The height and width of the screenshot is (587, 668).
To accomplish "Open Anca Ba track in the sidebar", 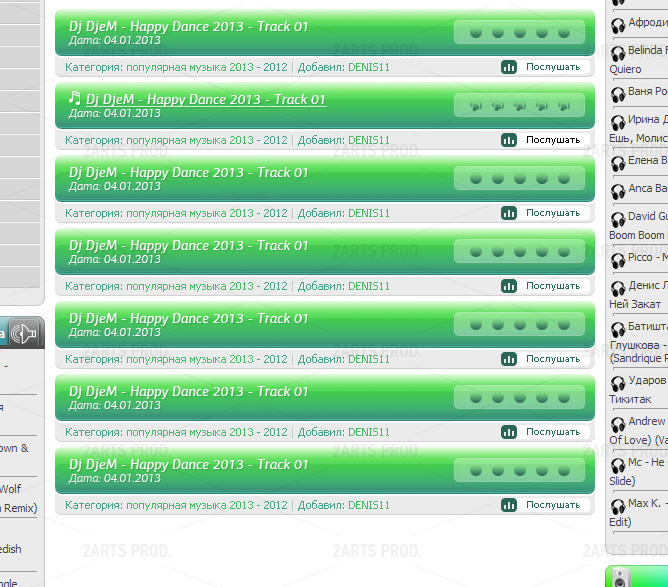I will (647, 188).
